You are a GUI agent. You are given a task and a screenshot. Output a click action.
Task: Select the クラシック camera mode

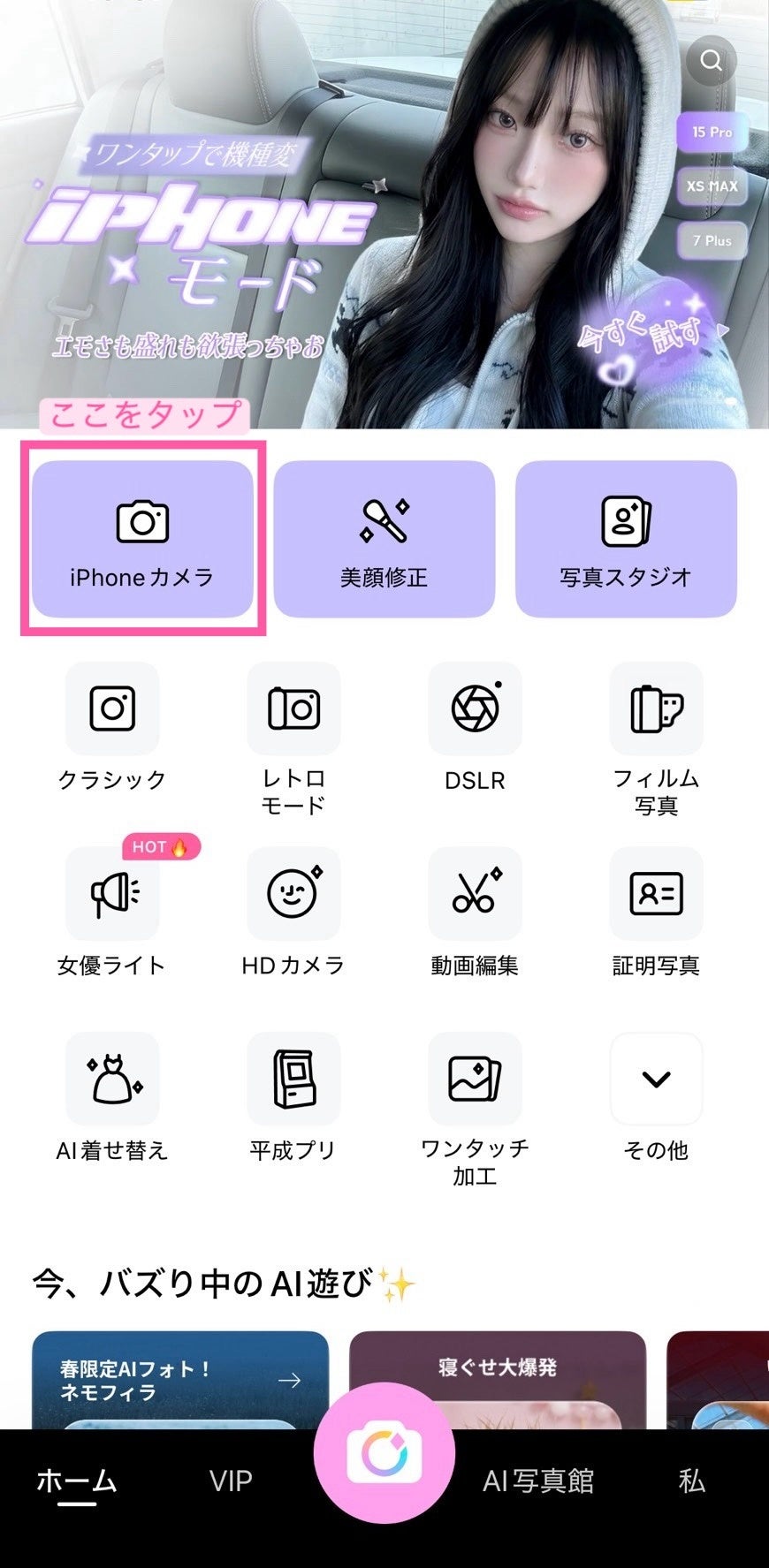pyautogui.click(x=112, y=708)
